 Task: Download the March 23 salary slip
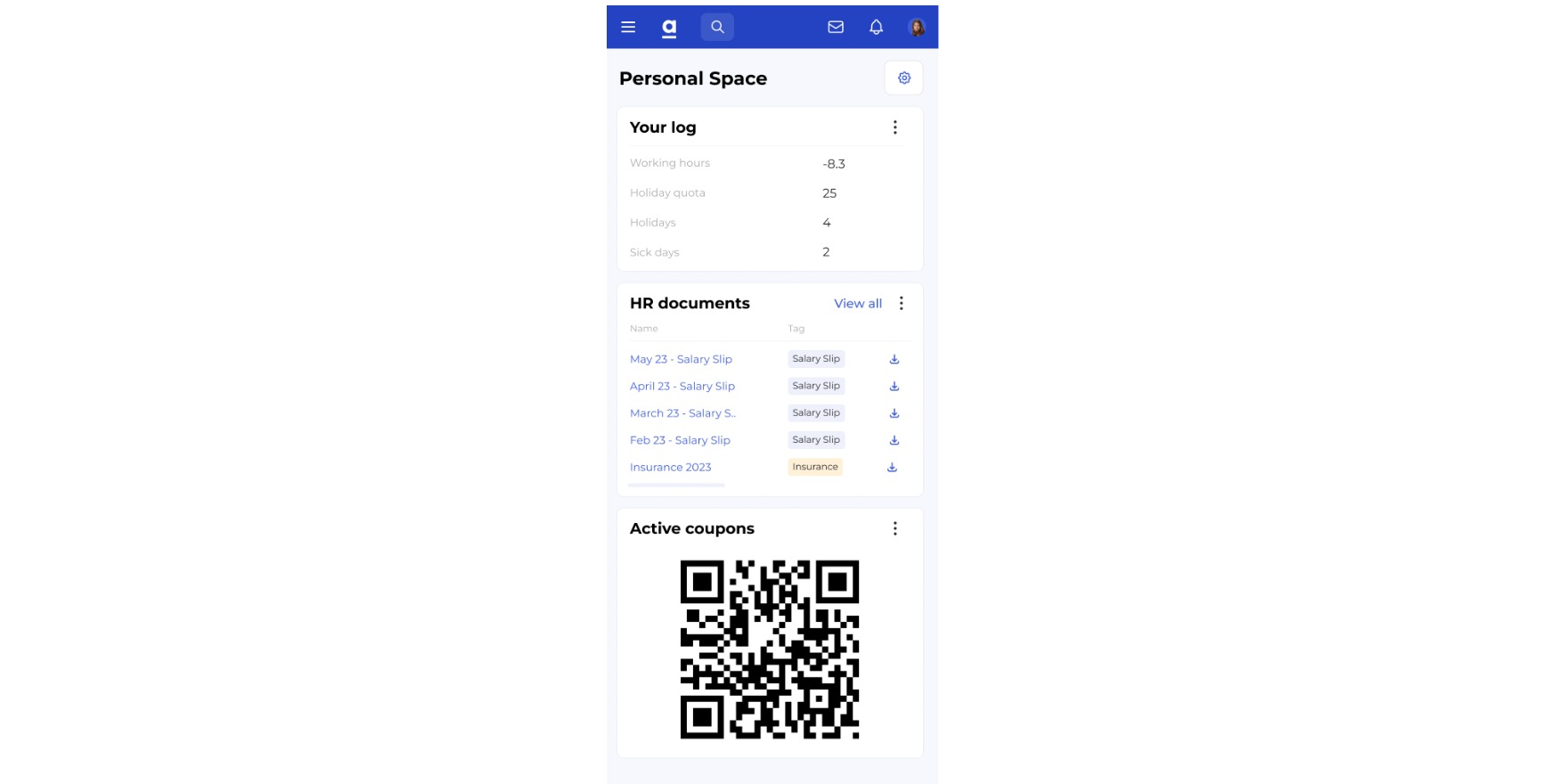[x=894, y=413]
